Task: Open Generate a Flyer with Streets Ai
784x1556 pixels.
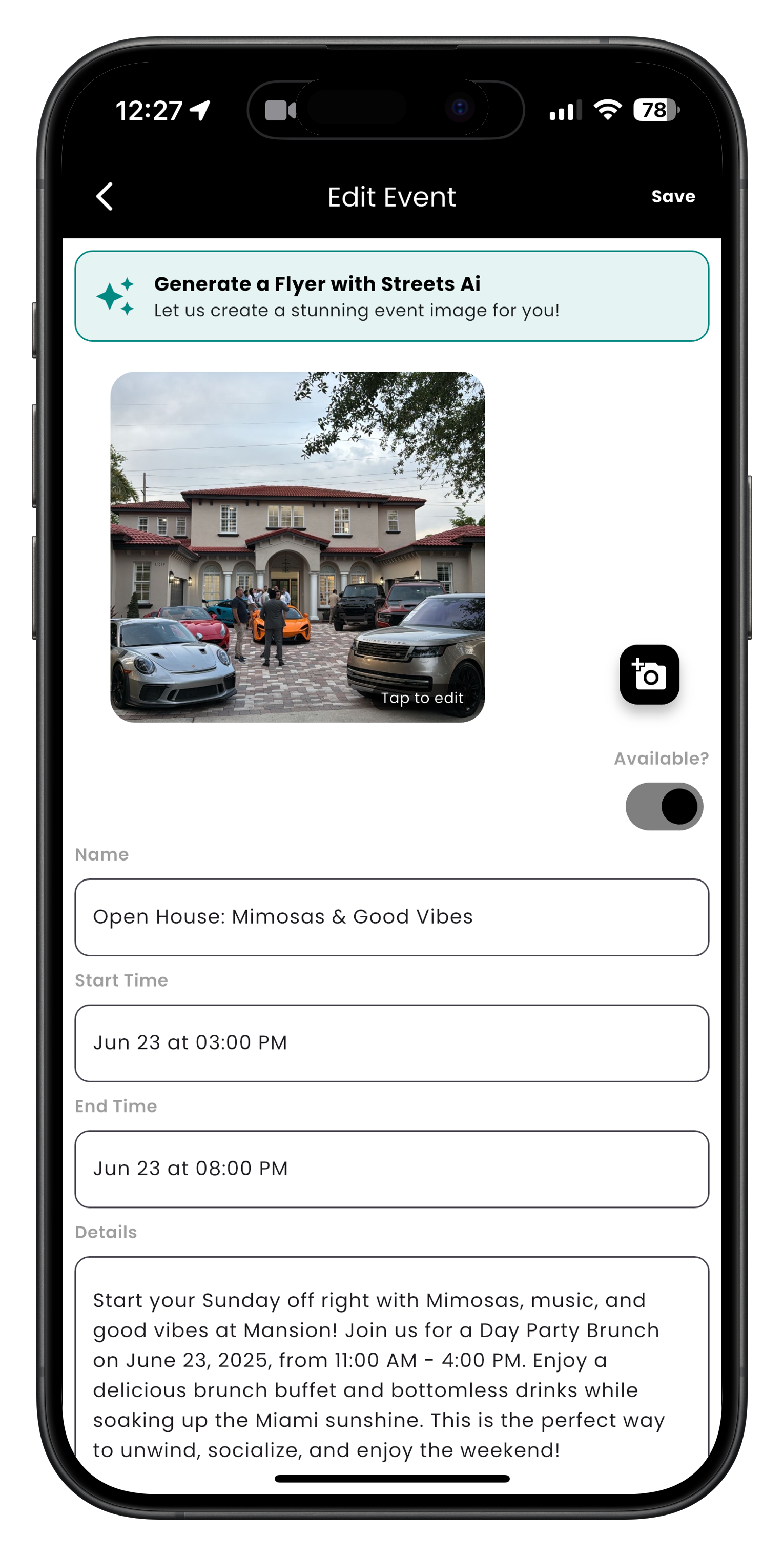Action: 391,296
